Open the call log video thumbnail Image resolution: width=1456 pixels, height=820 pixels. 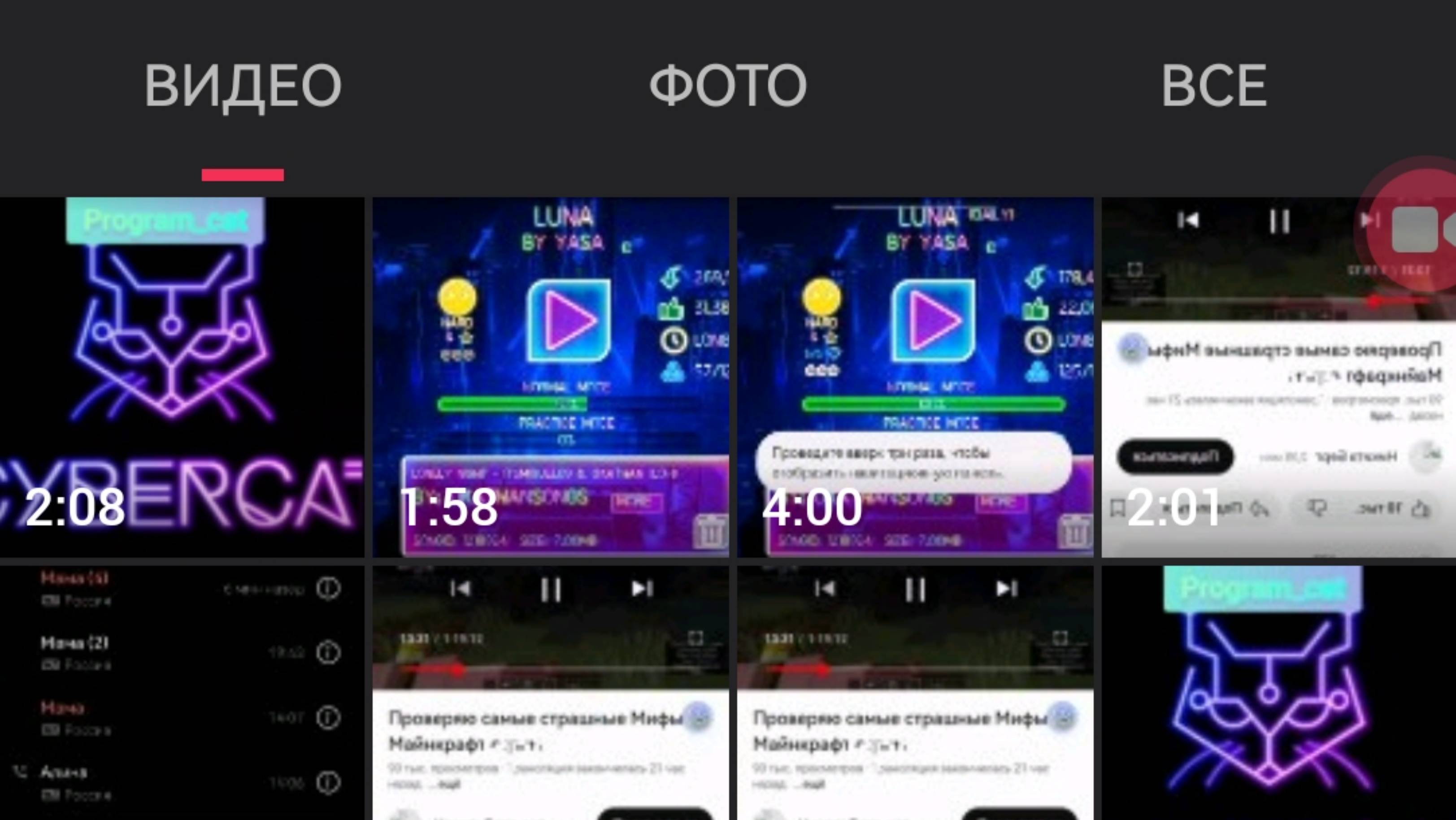tap(182, 693)
